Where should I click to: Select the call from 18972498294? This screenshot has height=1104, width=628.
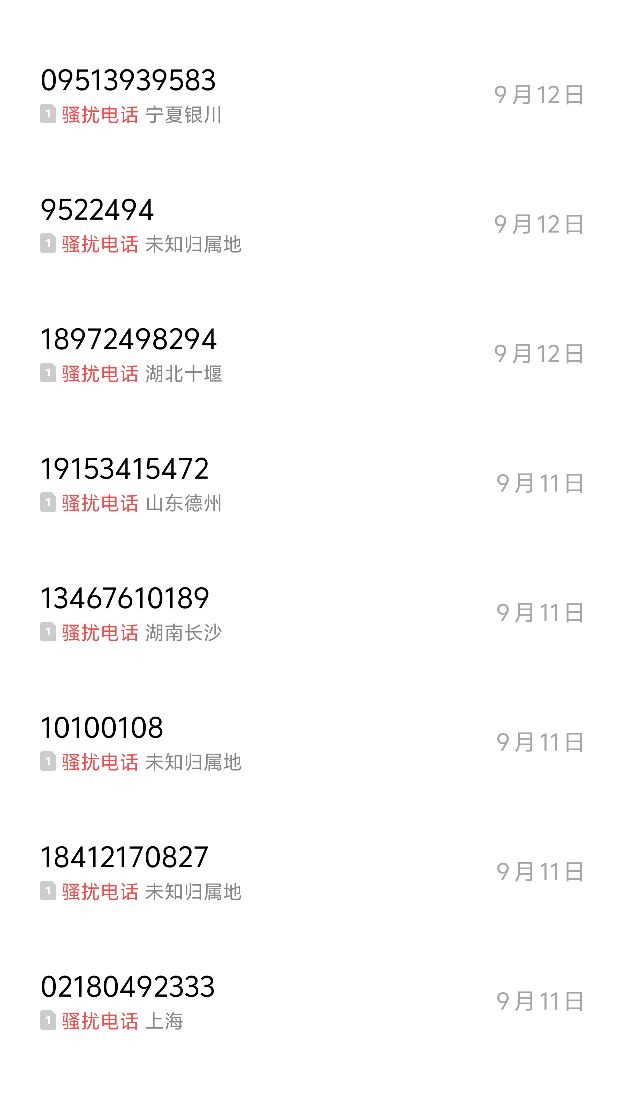pos(314,354)
